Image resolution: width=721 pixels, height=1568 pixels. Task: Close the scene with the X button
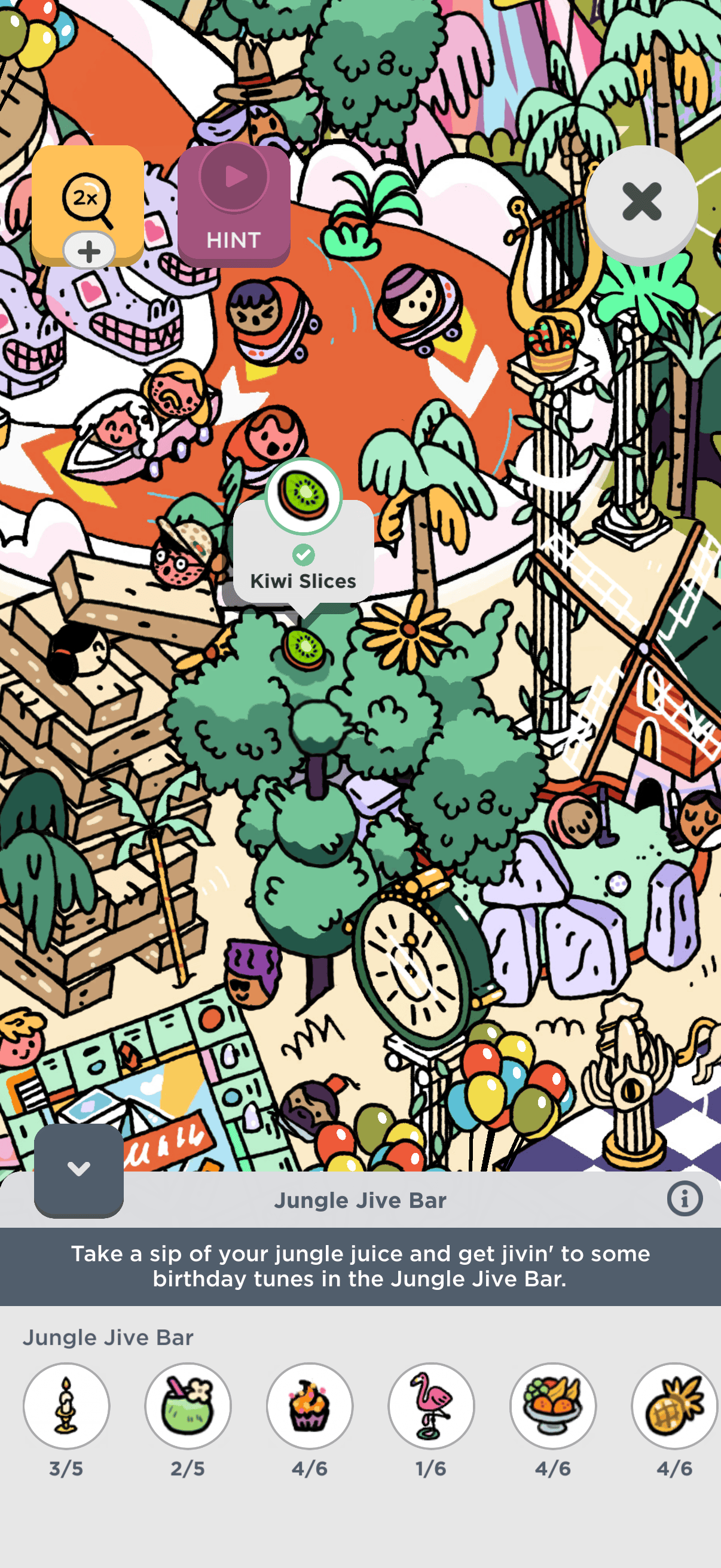click(641, 202)
